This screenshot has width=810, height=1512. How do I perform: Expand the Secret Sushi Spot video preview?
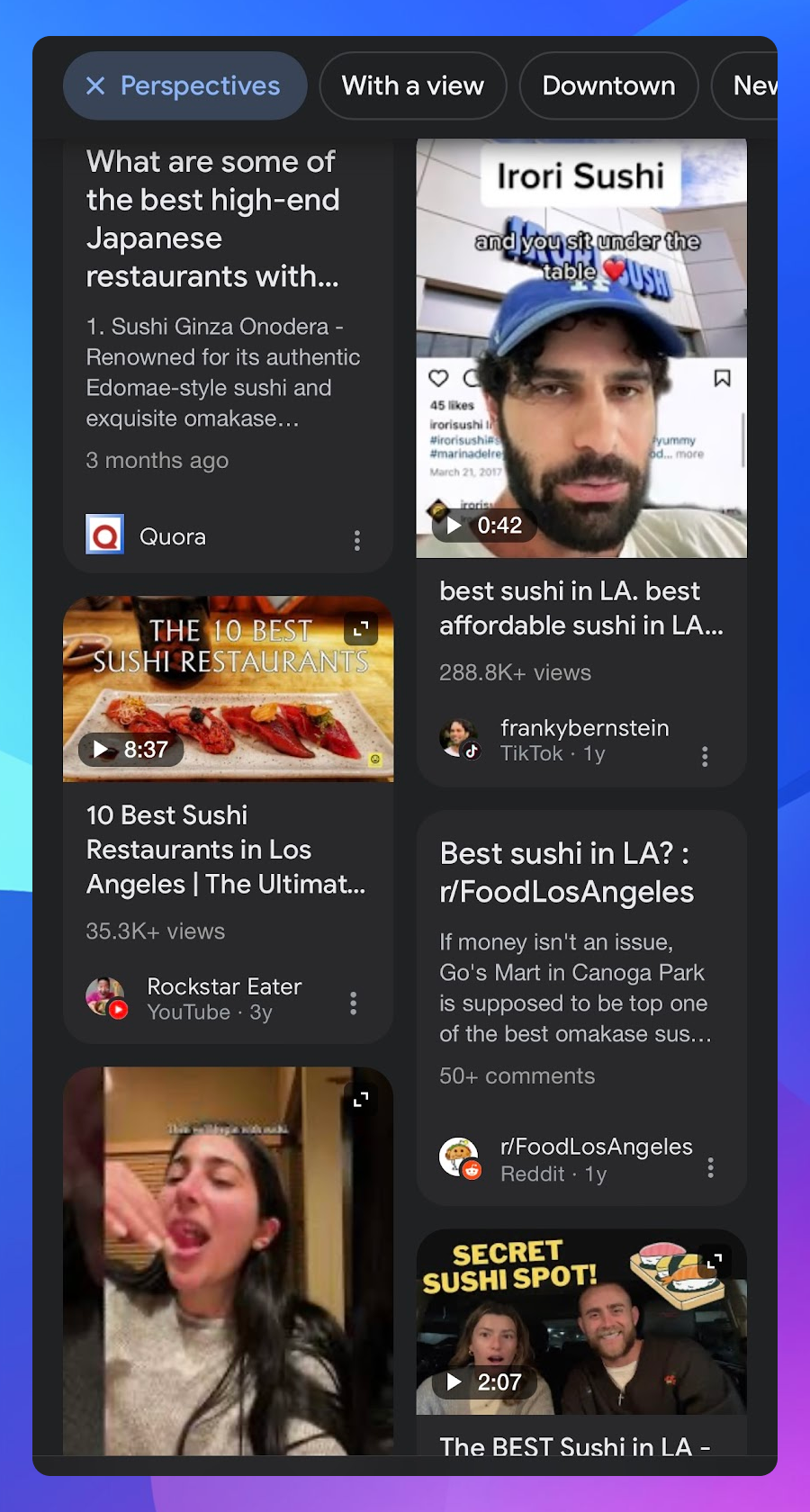point(715,1262)
